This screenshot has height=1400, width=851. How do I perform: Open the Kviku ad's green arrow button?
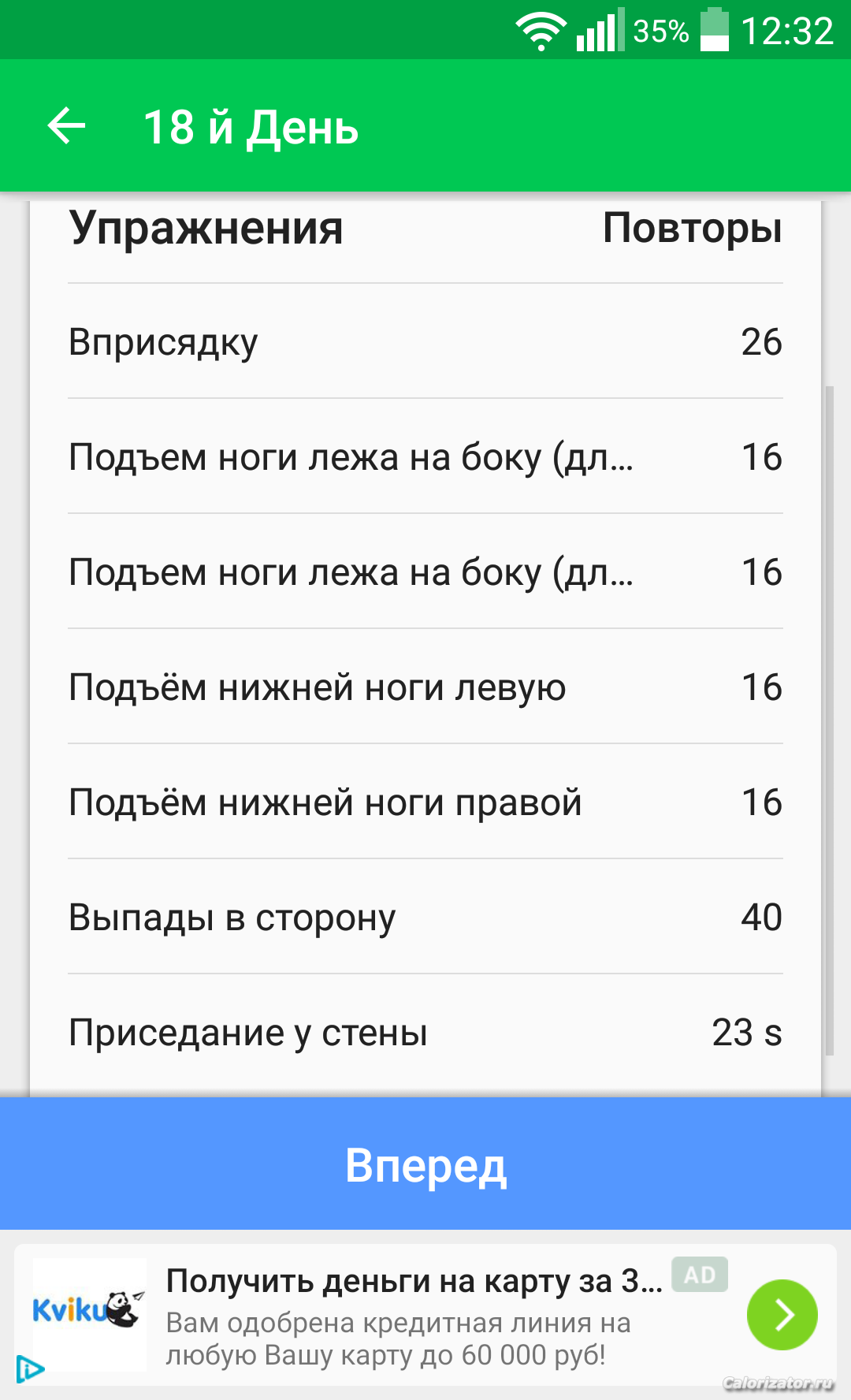point(782,1314)
